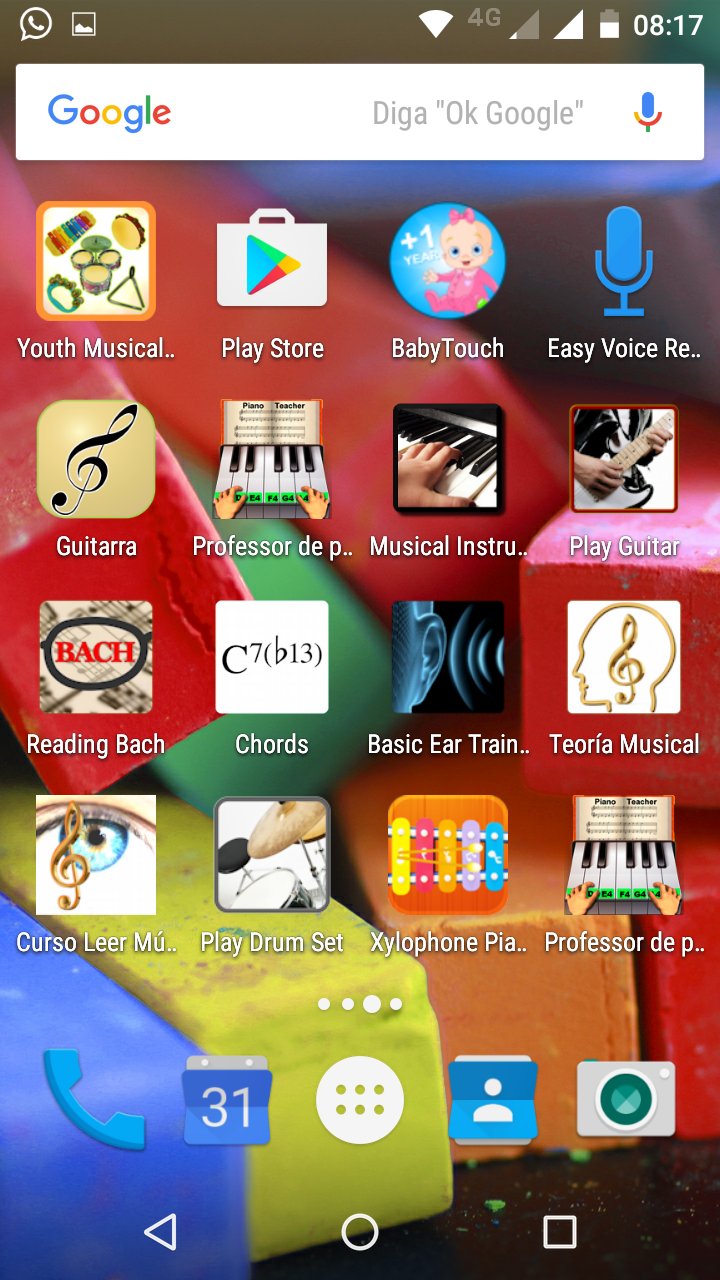Start Google voice search with the microphone

tap(647, 112)
